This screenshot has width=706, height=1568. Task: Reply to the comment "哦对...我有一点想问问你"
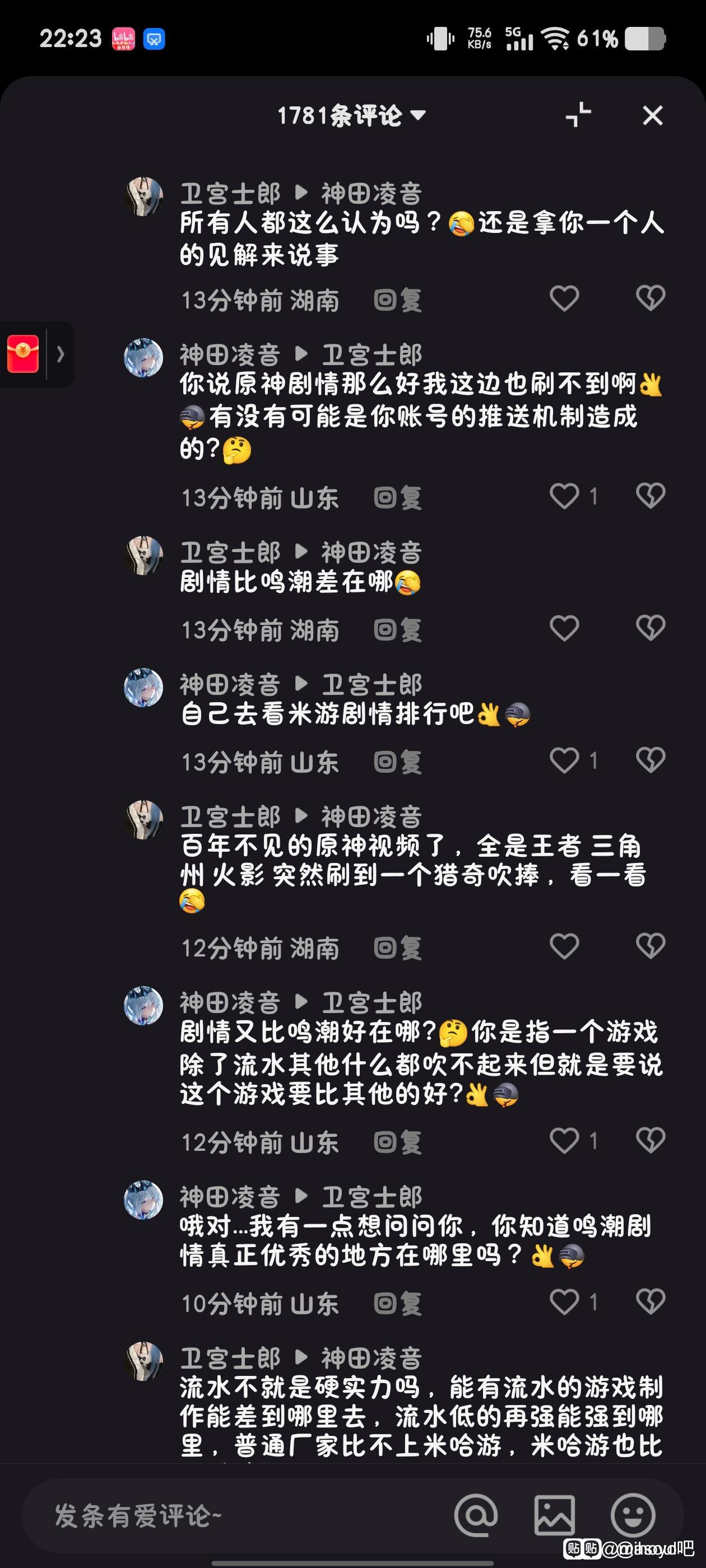(398, 1303)
